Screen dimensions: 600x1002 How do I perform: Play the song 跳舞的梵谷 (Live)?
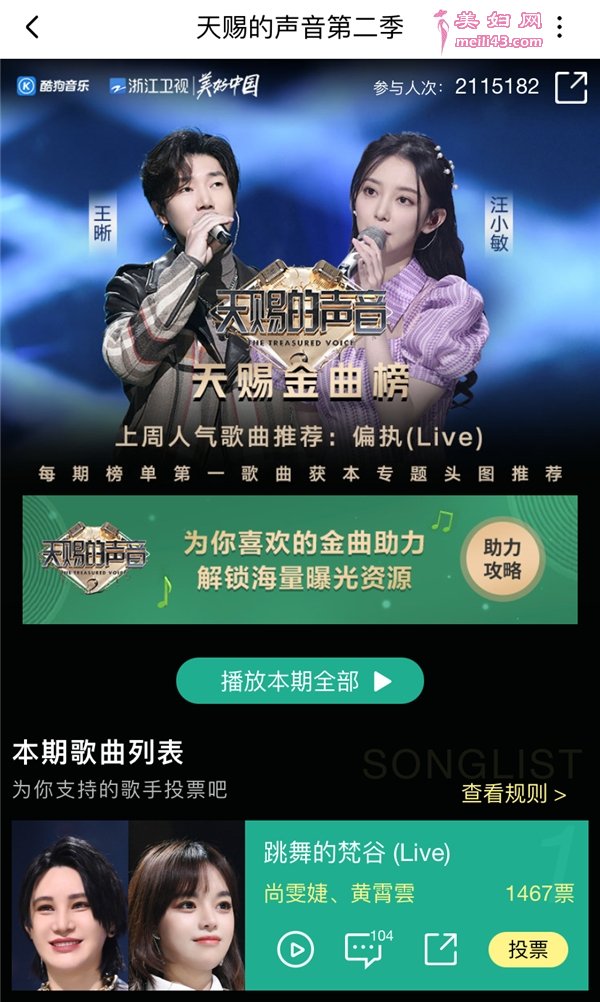pyautogui.click(x=295, y=949)
